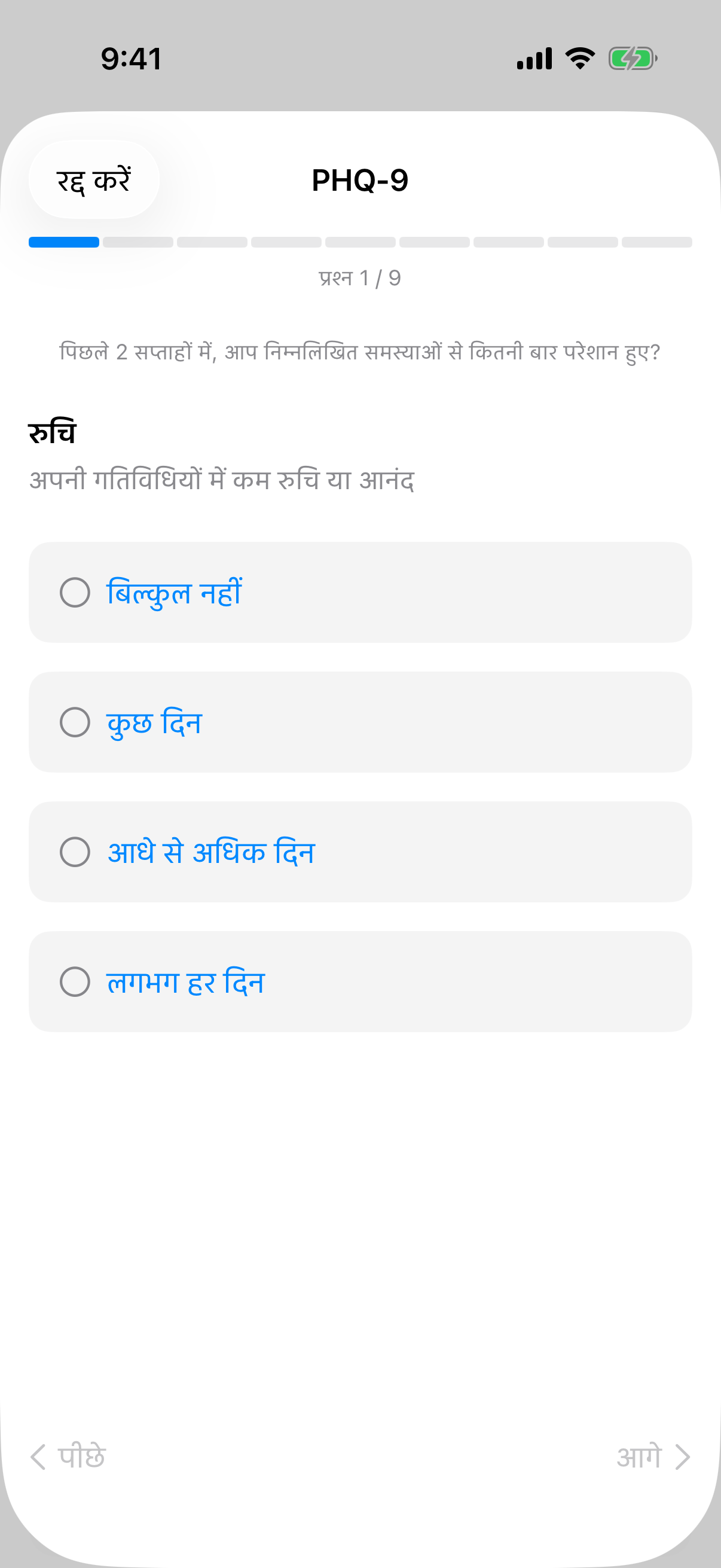Choose the "आधे से अधिक दिन" option

click(360, 852)
